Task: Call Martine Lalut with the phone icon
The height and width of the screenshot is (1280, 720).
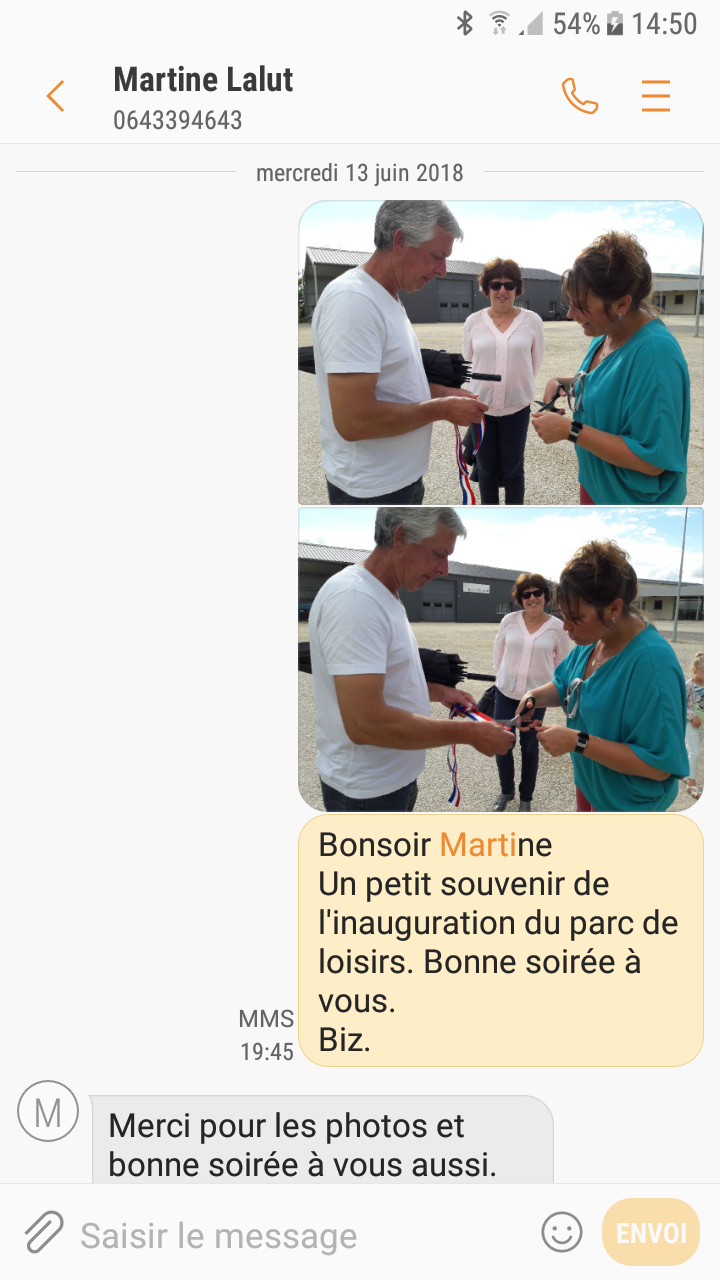Action: pos(579,96)
